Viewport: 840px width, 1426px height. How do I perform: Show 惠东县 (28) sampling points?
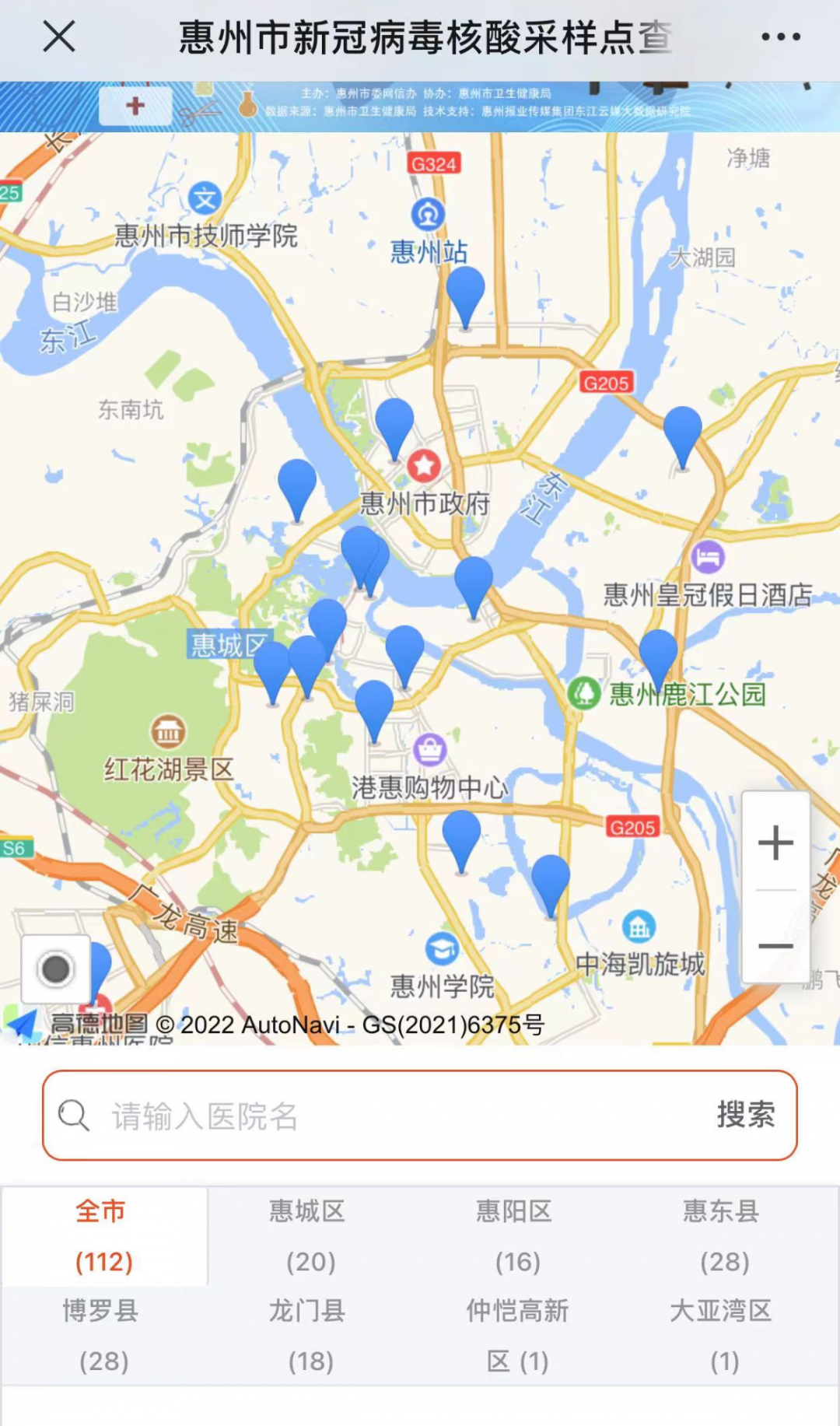coord(723,1235)
